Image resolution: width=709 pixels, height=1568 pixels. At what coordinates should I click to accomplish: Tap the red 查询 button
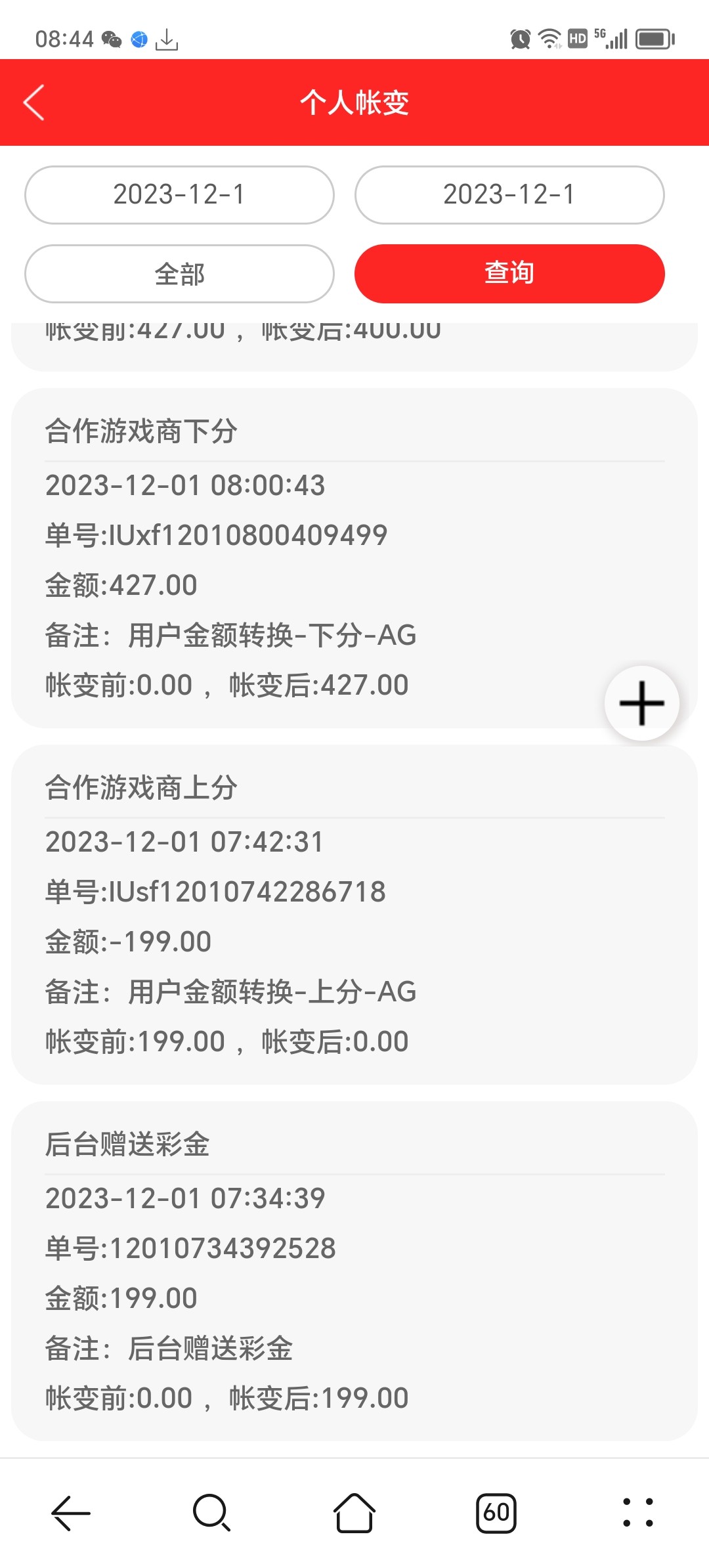click(509, 274)
